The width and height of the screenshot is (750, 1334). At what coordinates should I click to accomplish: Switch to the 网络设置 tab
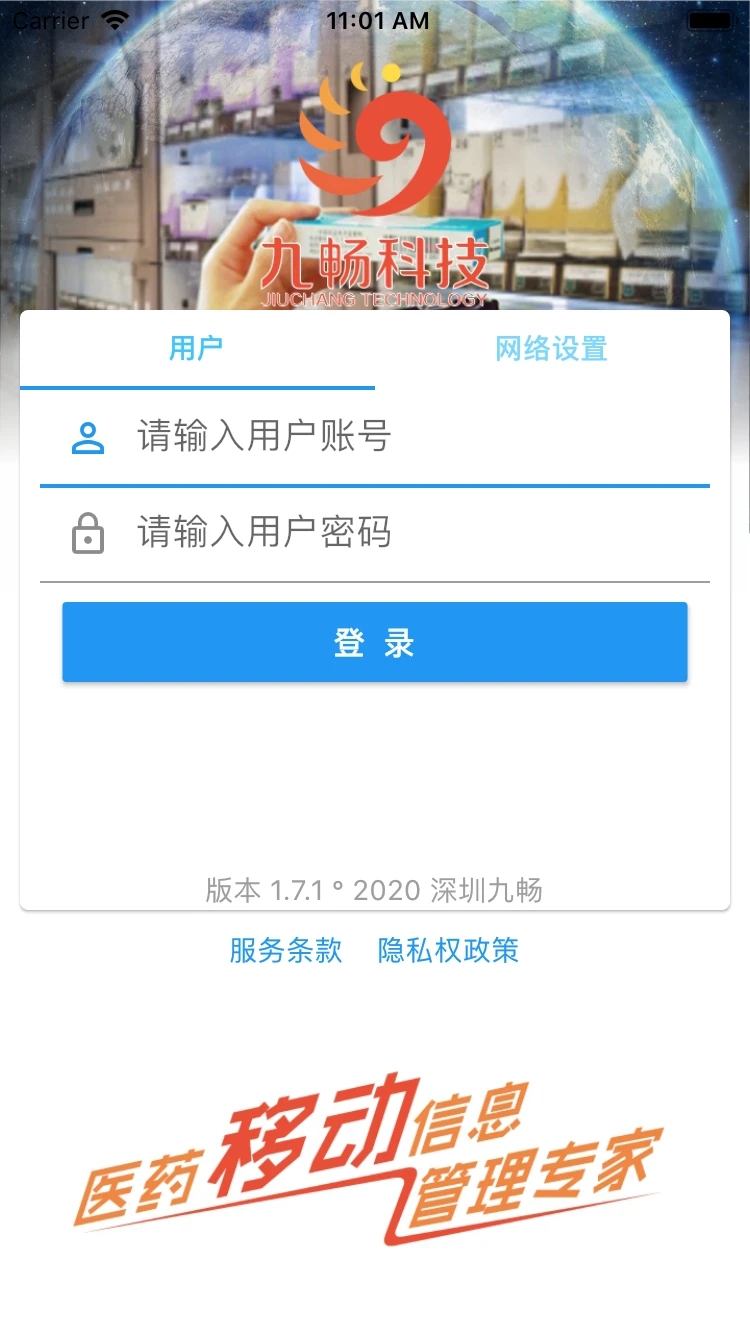click(551, 350)
